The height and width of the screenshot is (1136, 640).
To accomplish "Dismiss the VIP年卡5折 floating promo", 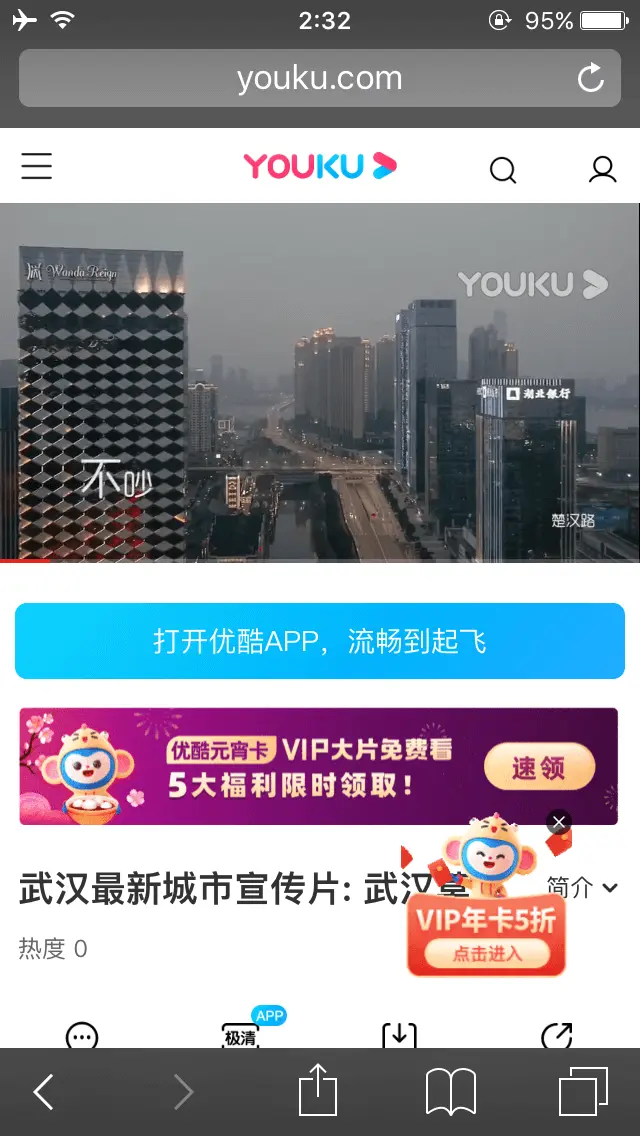I will pos(559,822).
